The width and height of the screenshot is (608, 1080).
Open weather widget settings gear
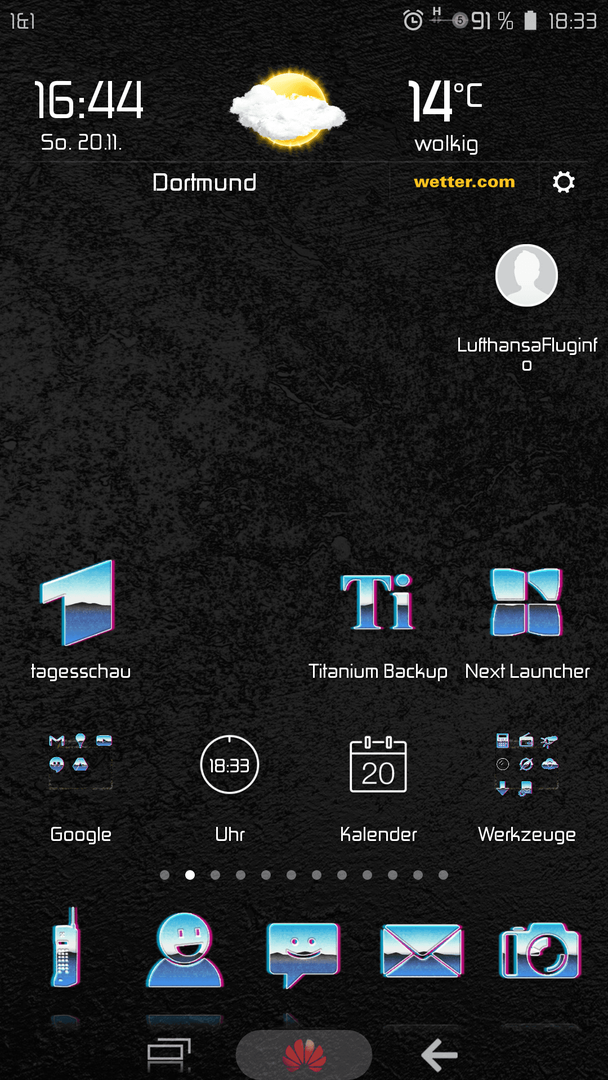(564, 182)
